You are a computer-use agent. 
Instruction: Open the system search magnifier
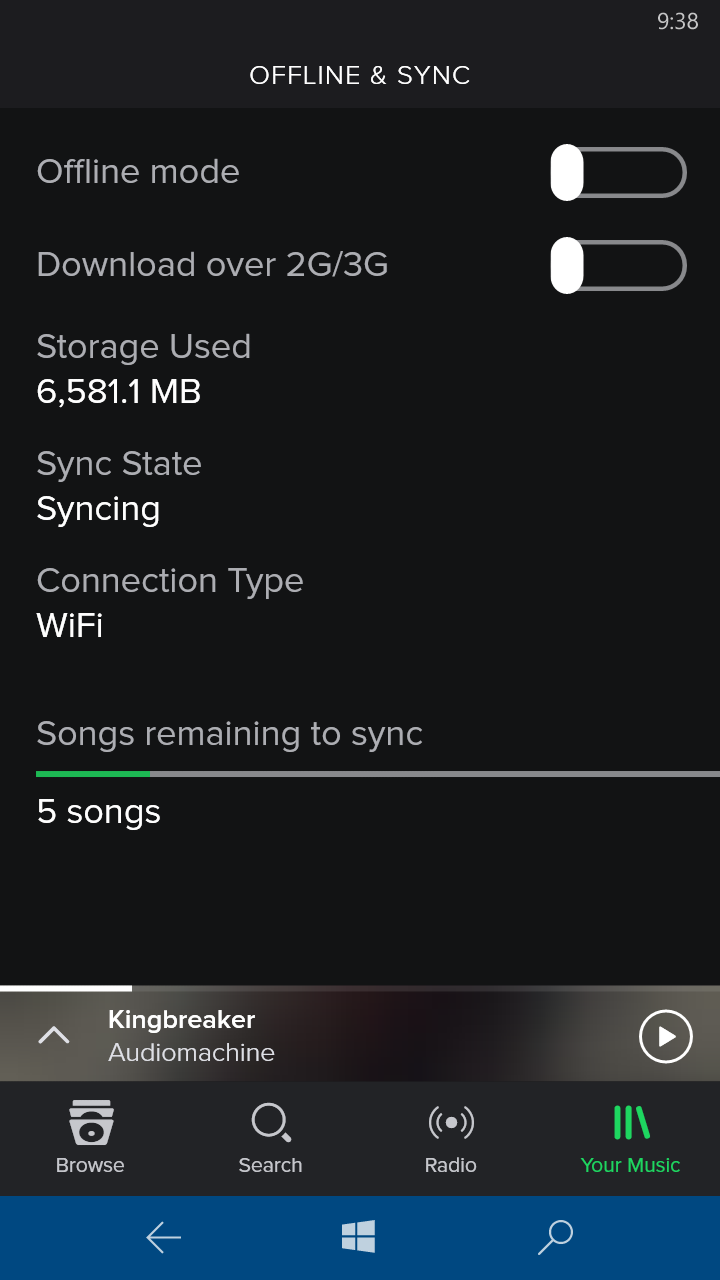555,1237
